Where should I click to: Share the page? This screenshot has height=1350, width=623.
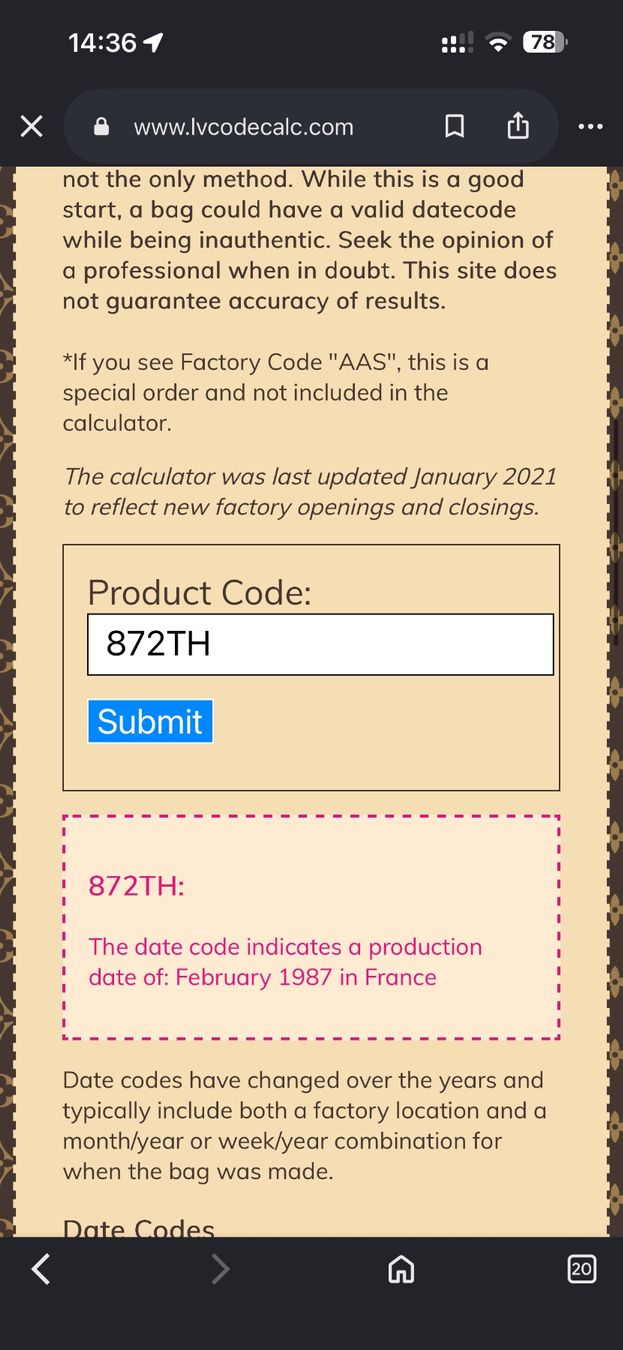pos(517,125)
